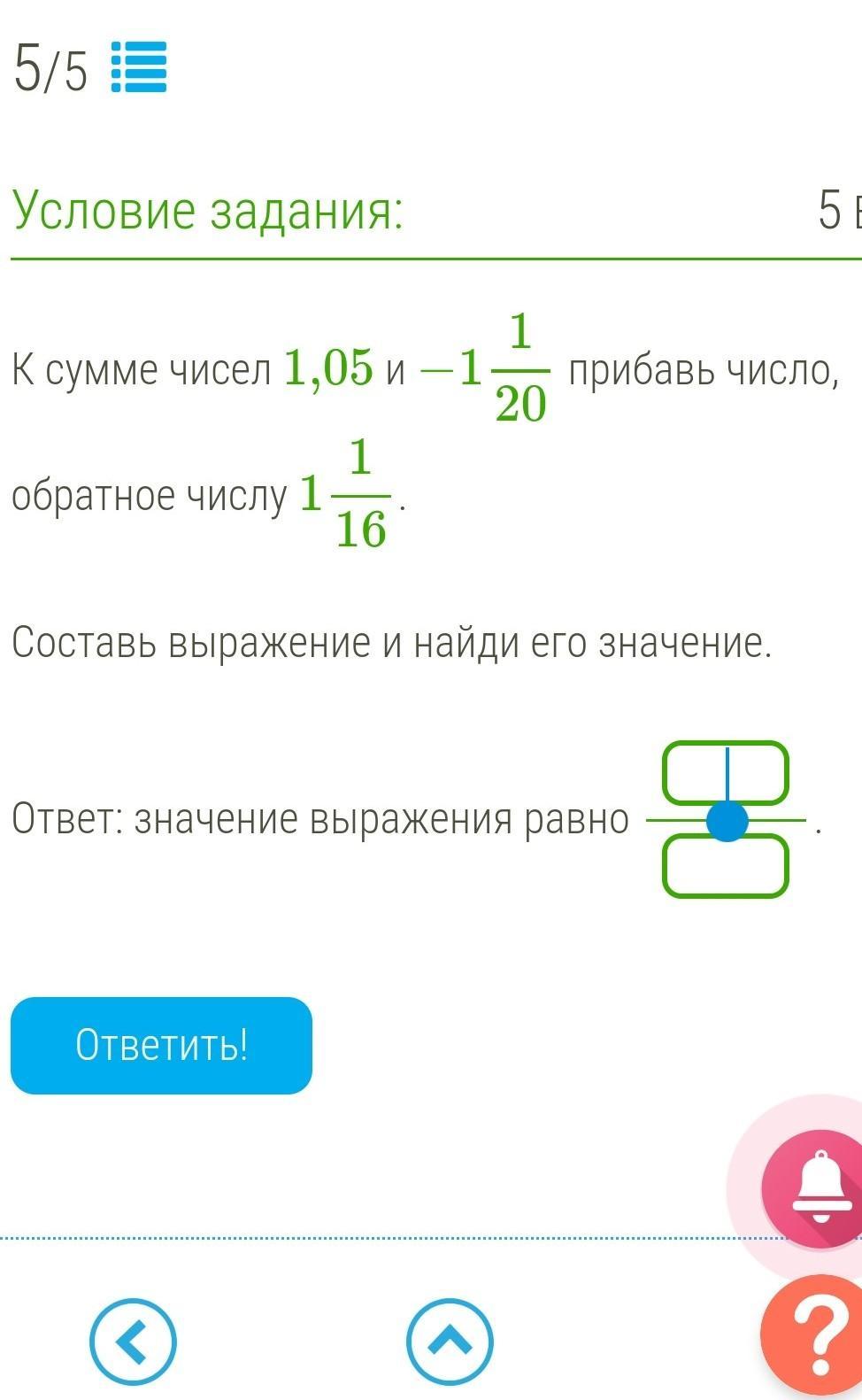Open the task list icon
This screenshot has height=1400, width=862.
point(139,68)
